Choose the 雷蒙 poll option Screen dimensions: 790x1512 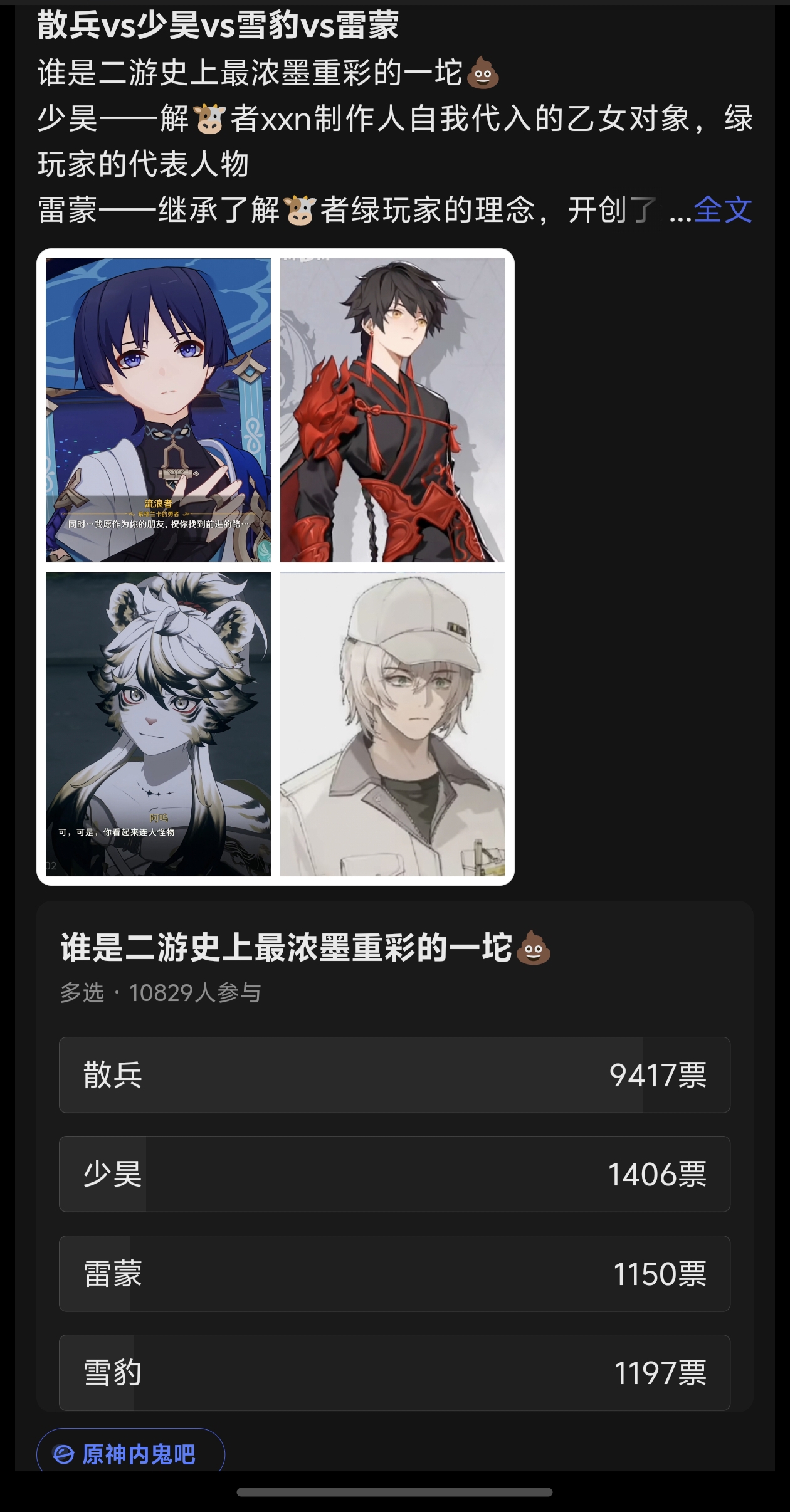click(394, 1274)
